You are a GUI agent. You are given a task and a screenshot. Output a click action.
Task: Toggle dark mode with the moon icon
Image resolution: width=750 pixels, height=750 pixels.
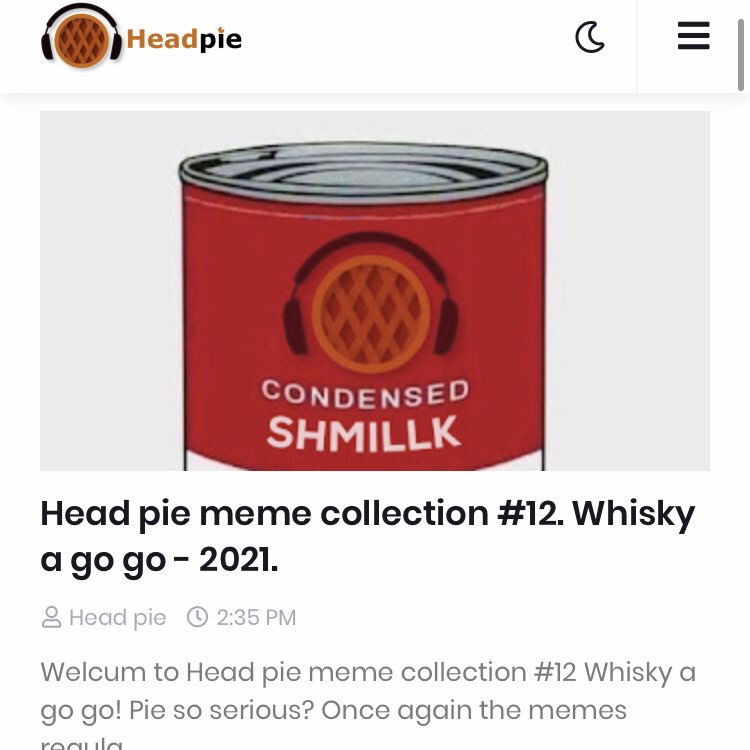click(x=590, y=38)
